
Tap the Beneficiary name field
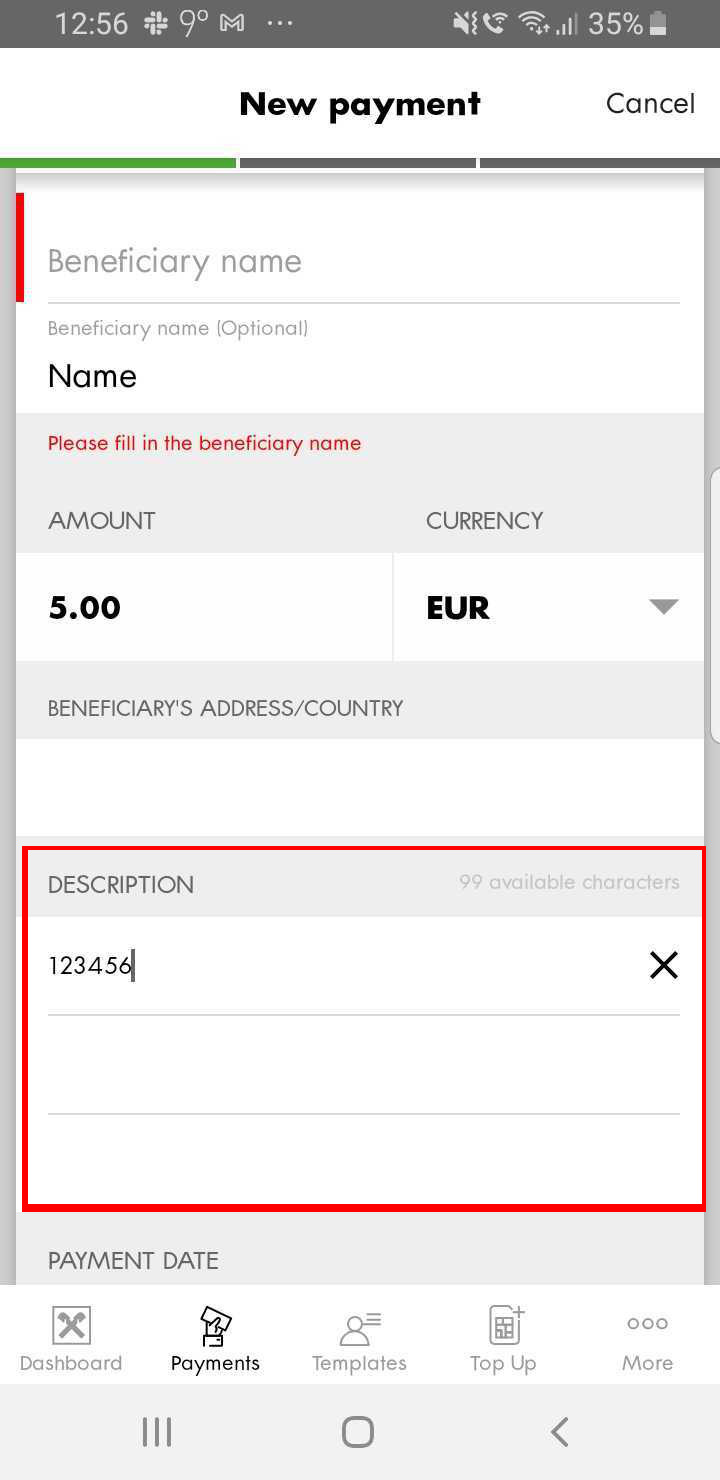point(360,262)
